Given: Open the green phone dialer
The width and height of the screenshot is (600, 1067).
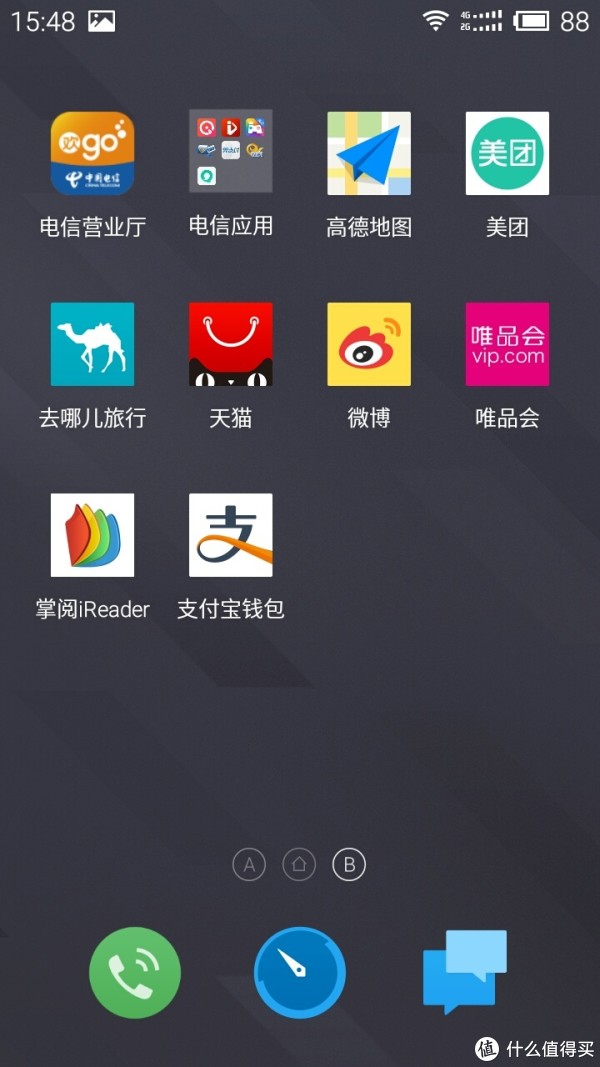Looking at the screenshot, I should 135,973.
